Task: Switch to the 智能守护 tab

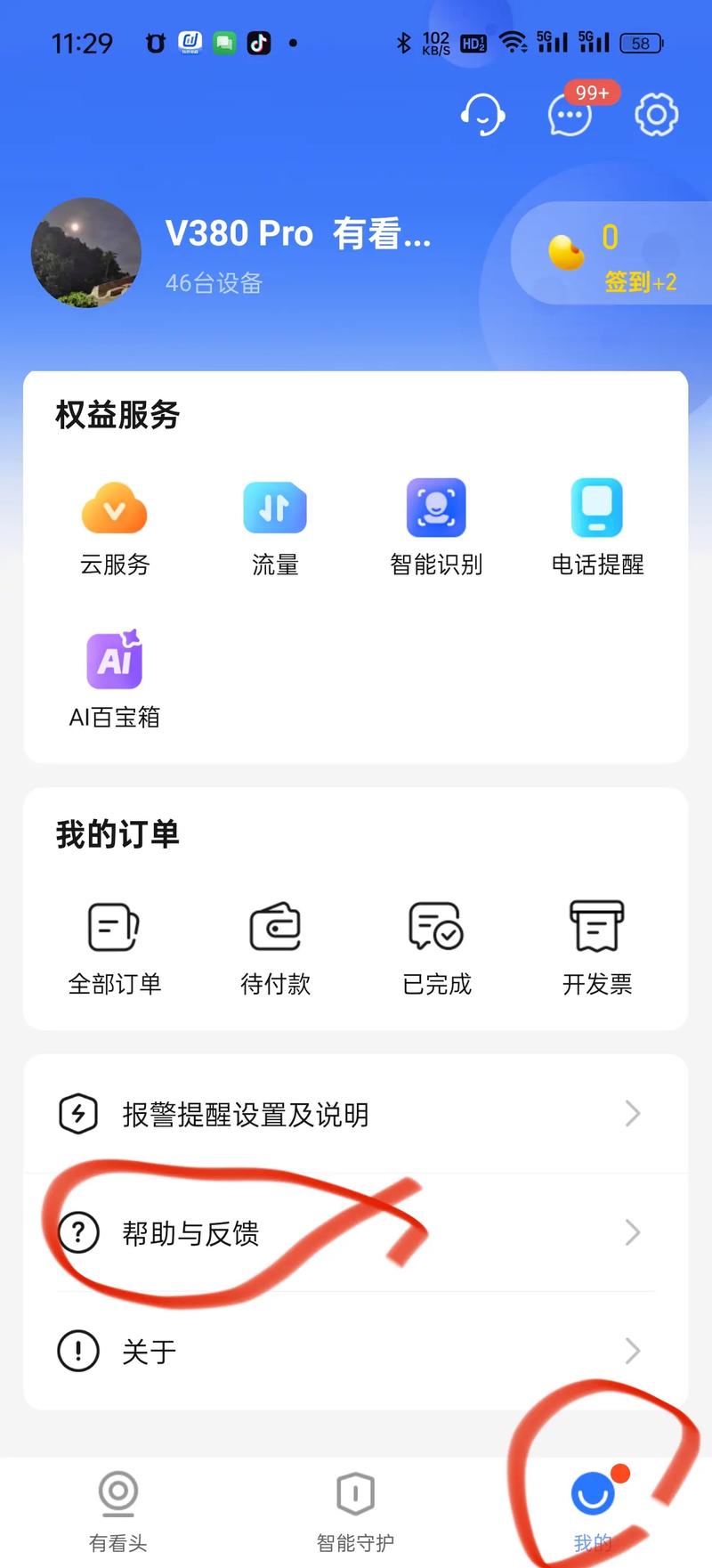Action: click(x=354, y=1509)
